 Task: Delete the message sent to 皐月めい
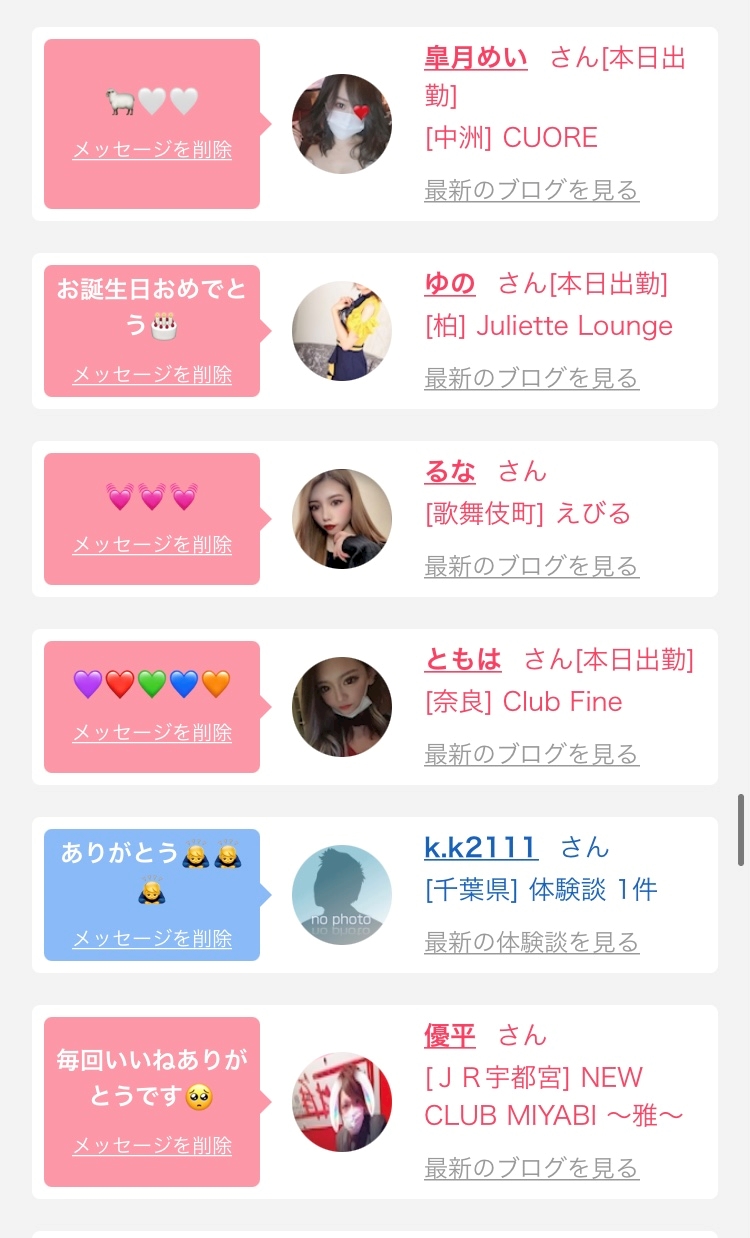(x=152, y=150)
